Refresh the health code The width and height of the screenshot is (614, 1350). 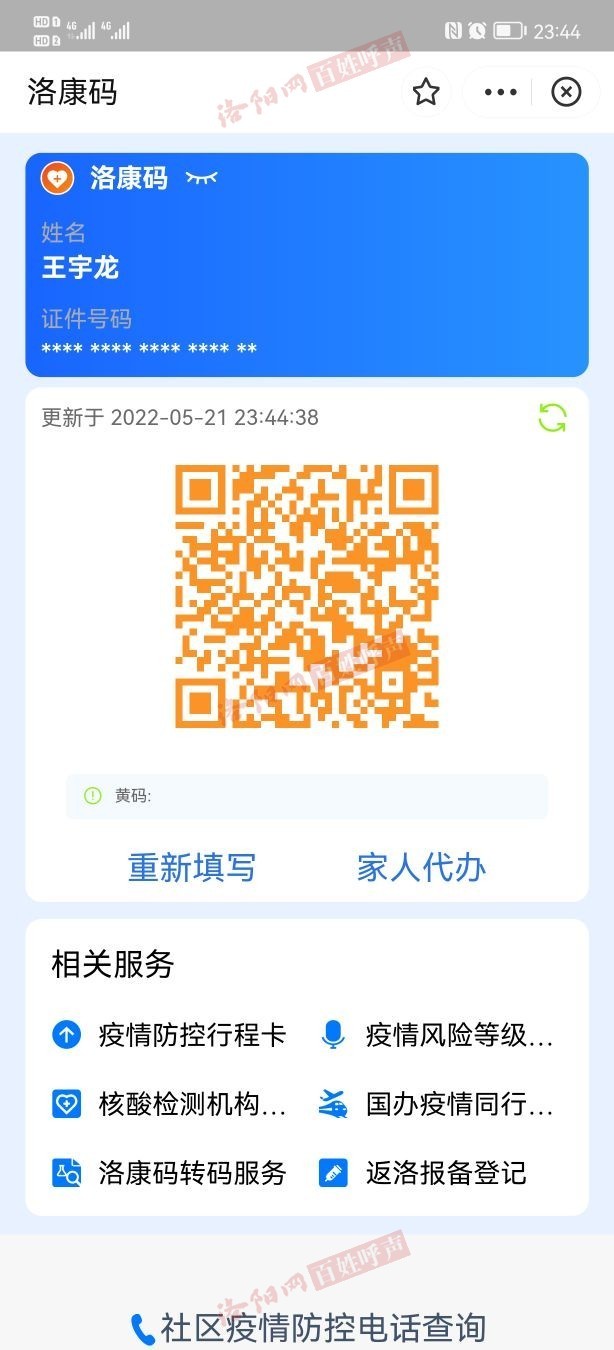point(552,418)
